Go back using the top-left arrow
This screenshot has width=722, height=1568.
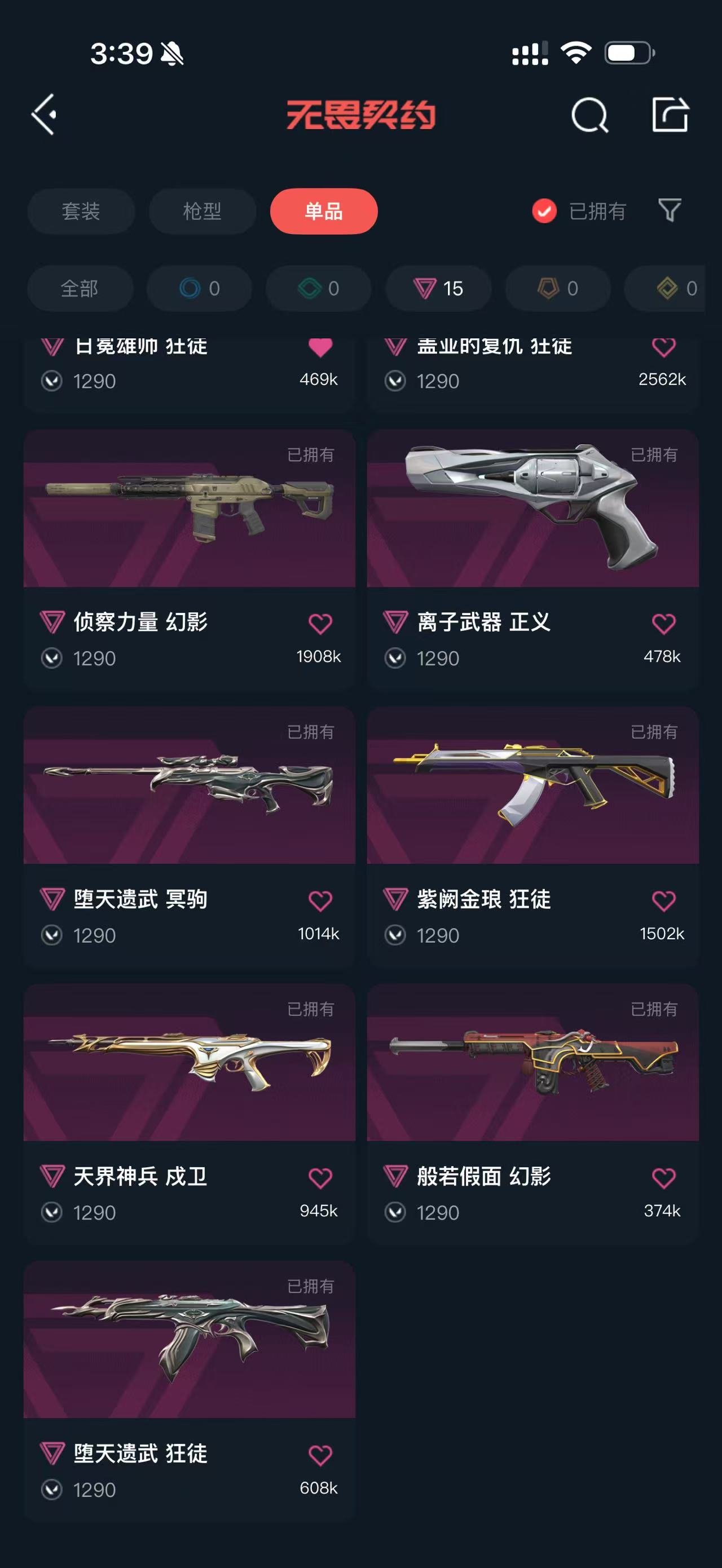pyautogui.click(x=45, y=114)
